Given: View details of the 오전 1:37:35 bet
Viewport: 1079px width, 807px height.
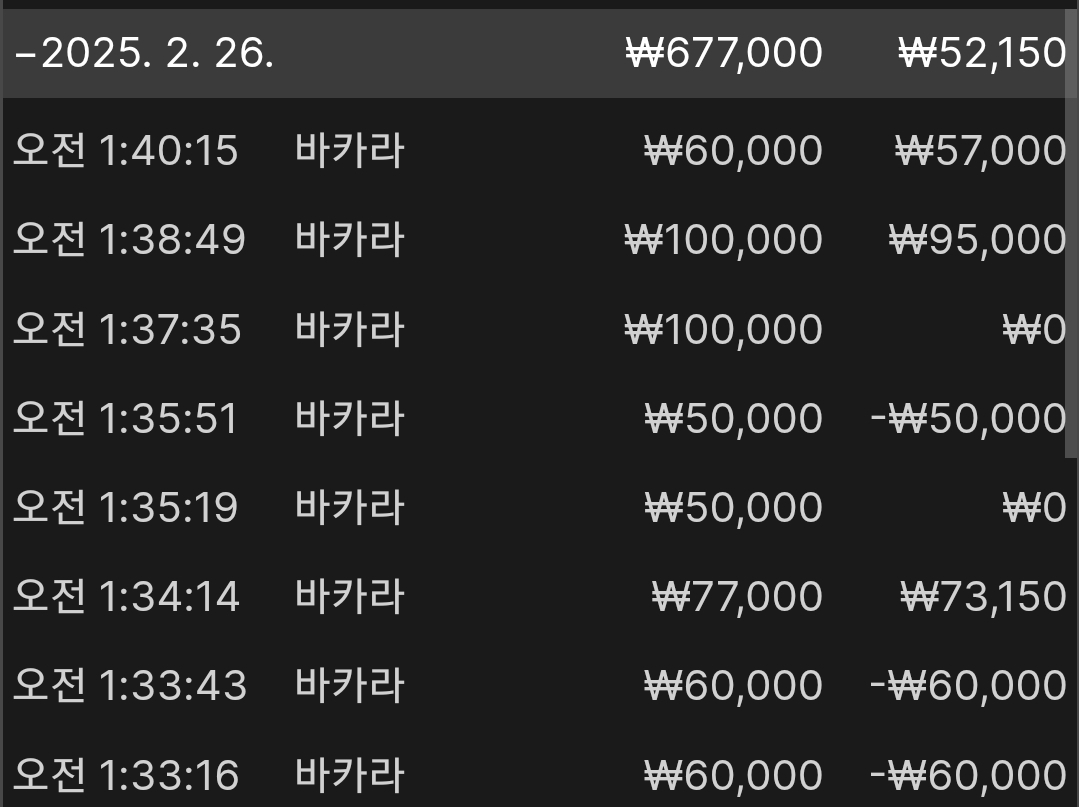Looking at the screenshot, I should click(538, 330).
